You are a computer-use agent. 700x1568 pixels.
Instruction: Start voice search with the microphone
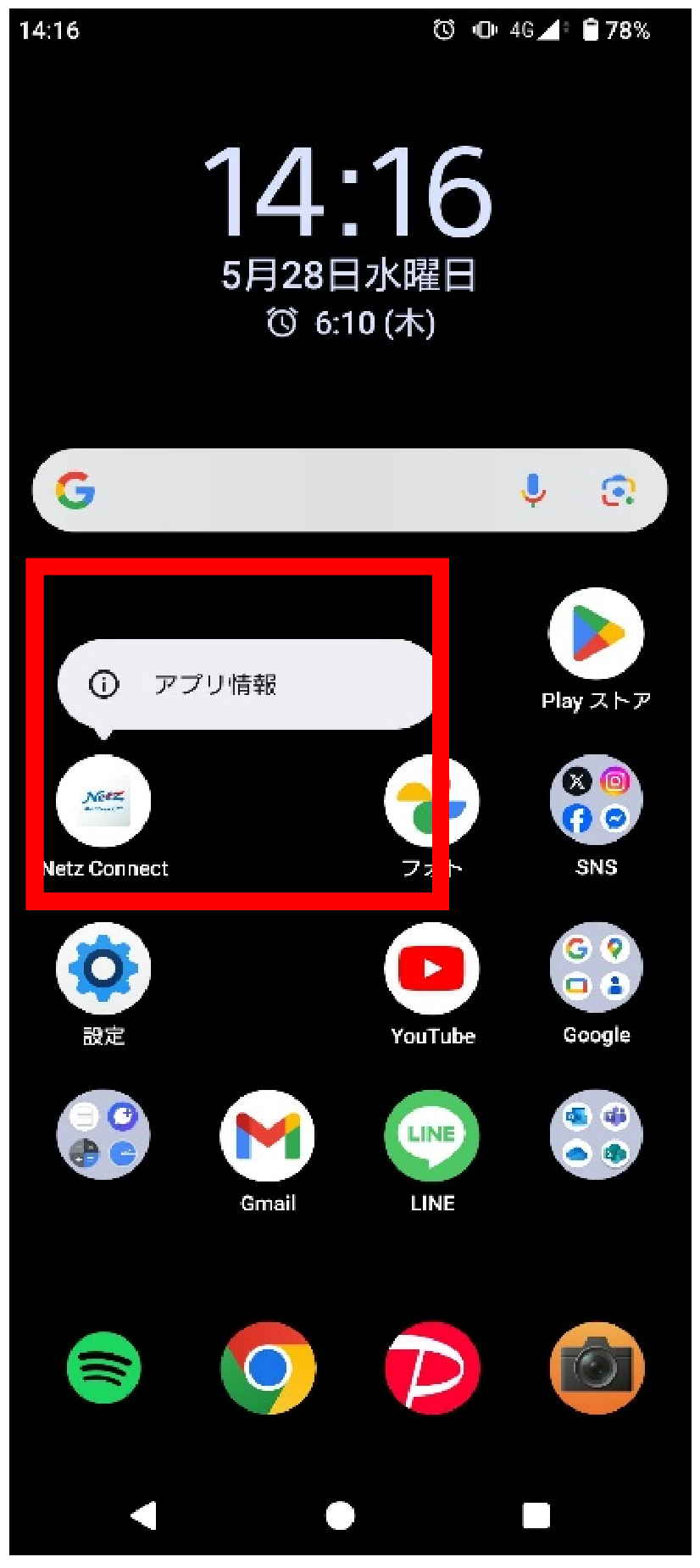[533, 491]
